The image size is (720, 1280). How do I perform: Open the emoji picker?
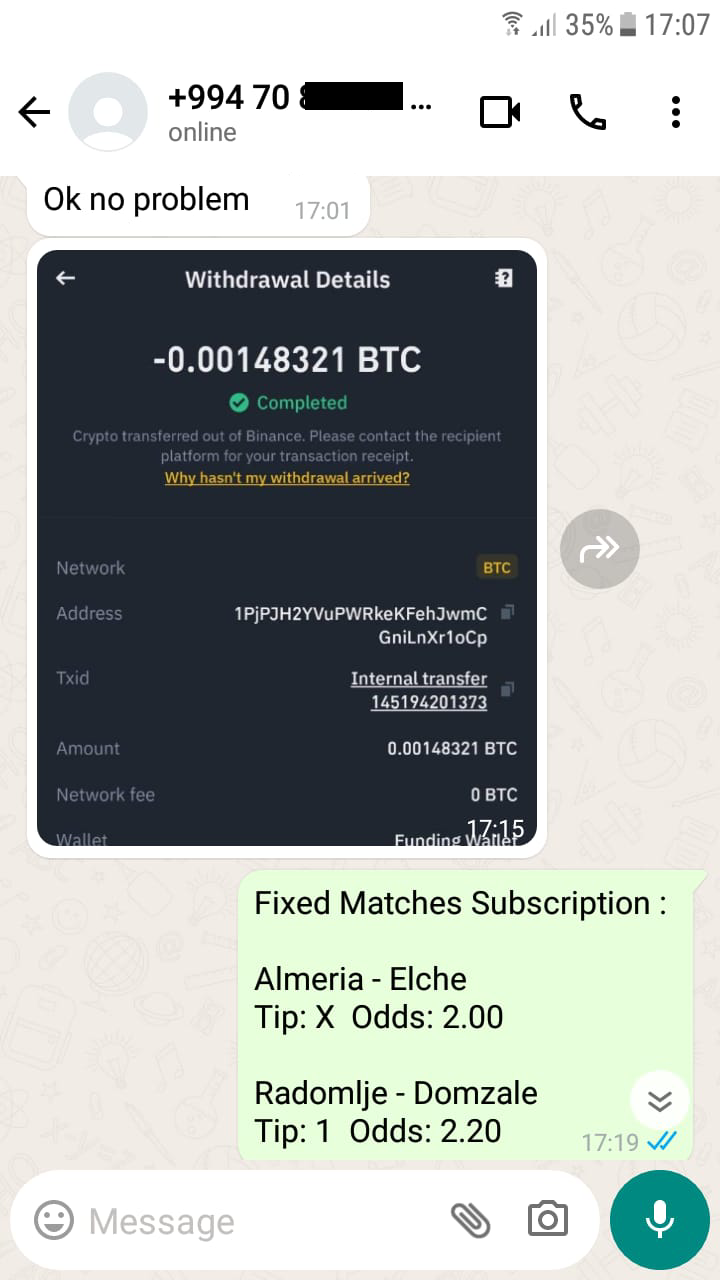(x=54, y=1220)
